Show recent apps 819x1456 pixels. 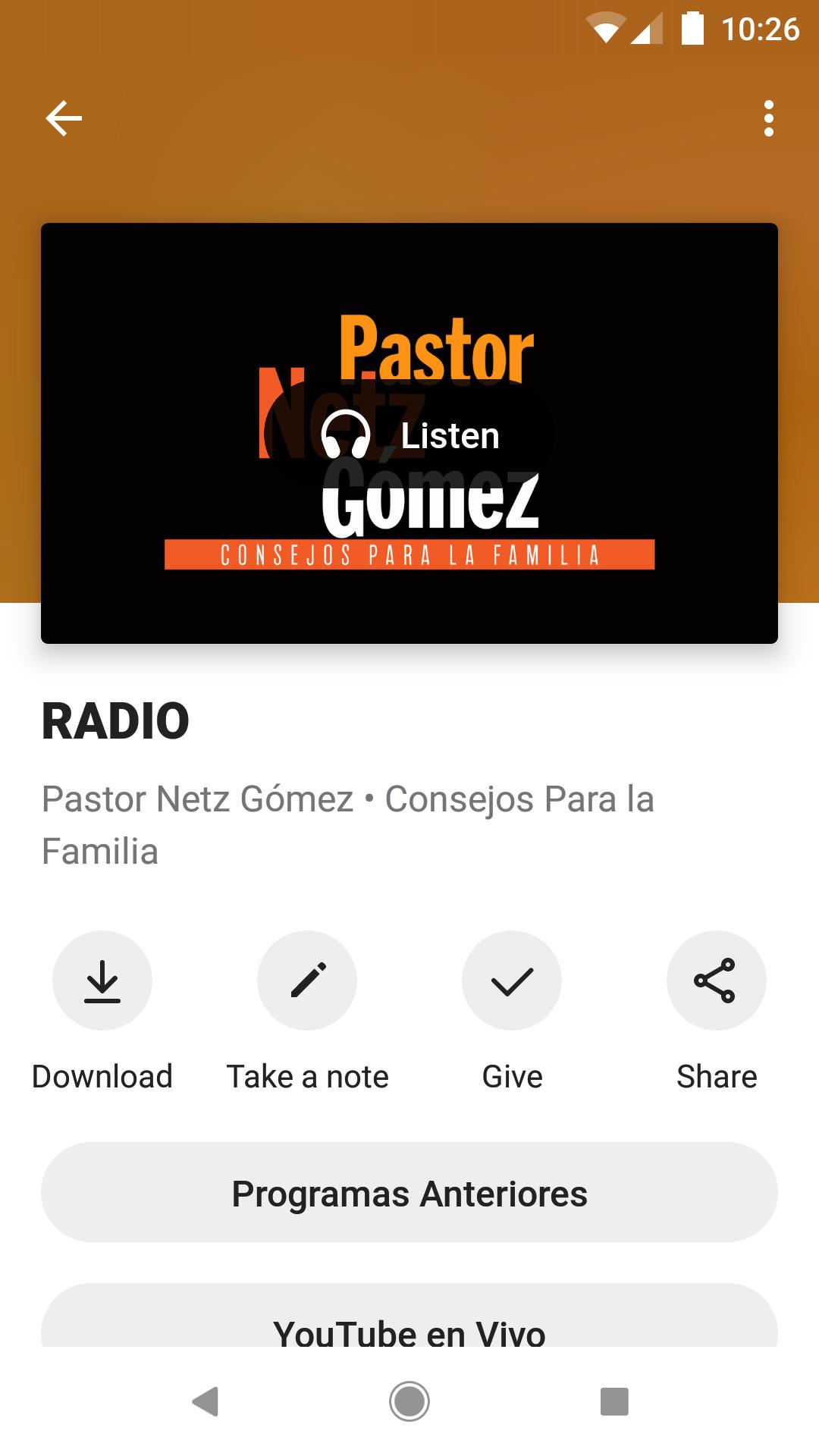tap(614, 1401)
